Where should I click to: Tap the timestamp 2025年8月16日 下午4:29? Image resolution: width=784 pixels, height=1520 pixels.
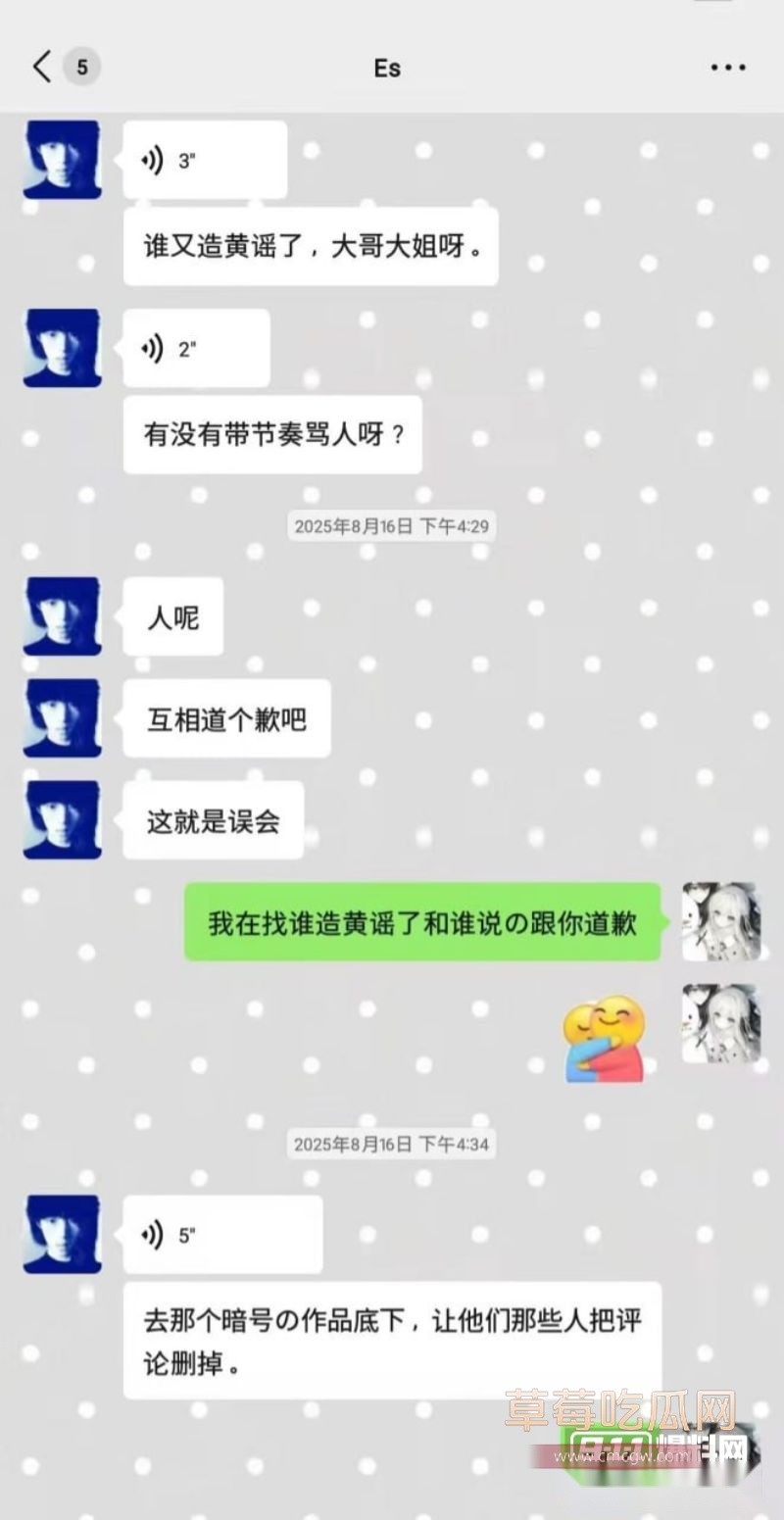[391, 526]
